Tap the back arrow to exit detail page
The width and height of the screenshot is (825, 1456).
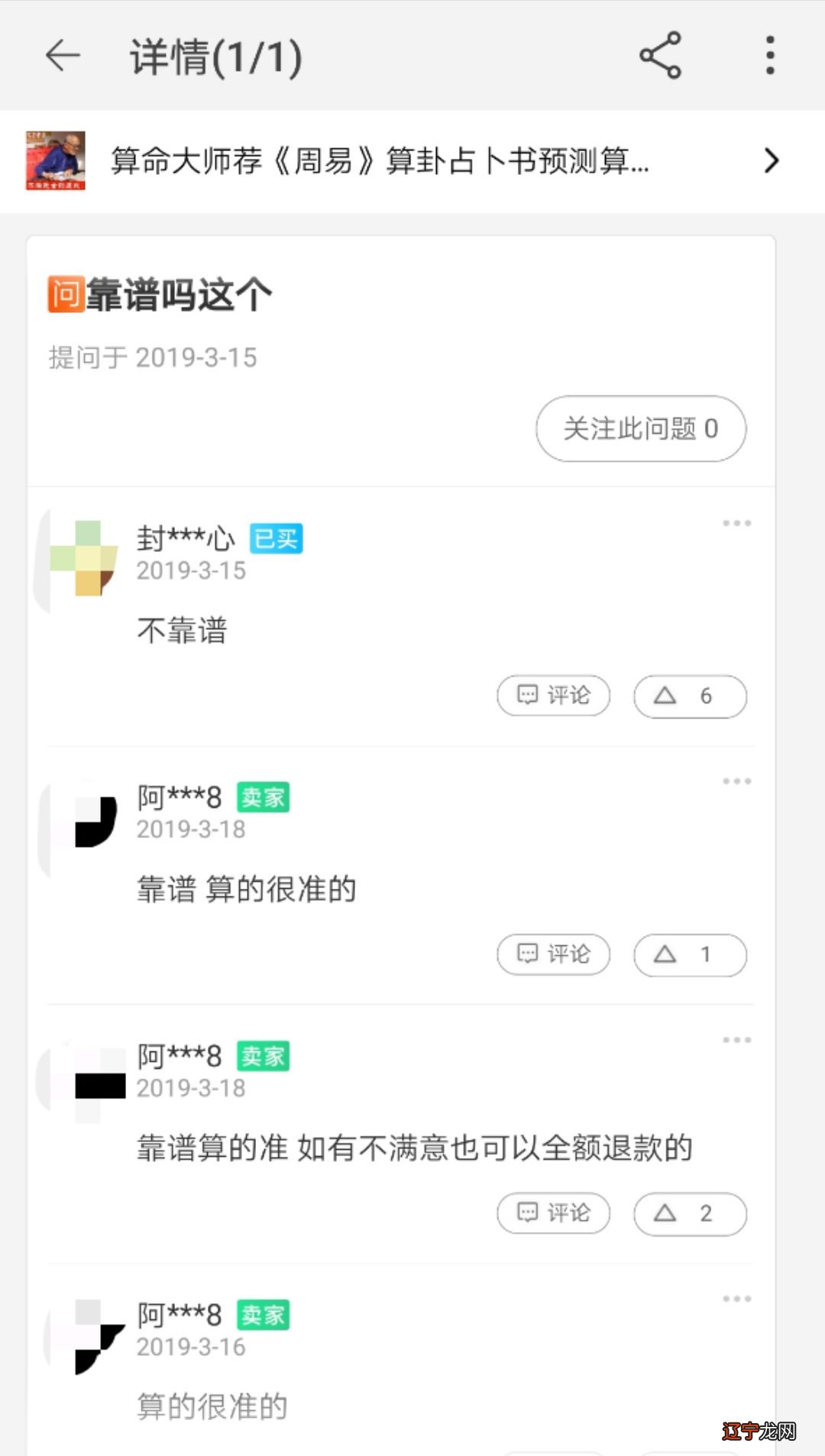(x=64, y=56)
